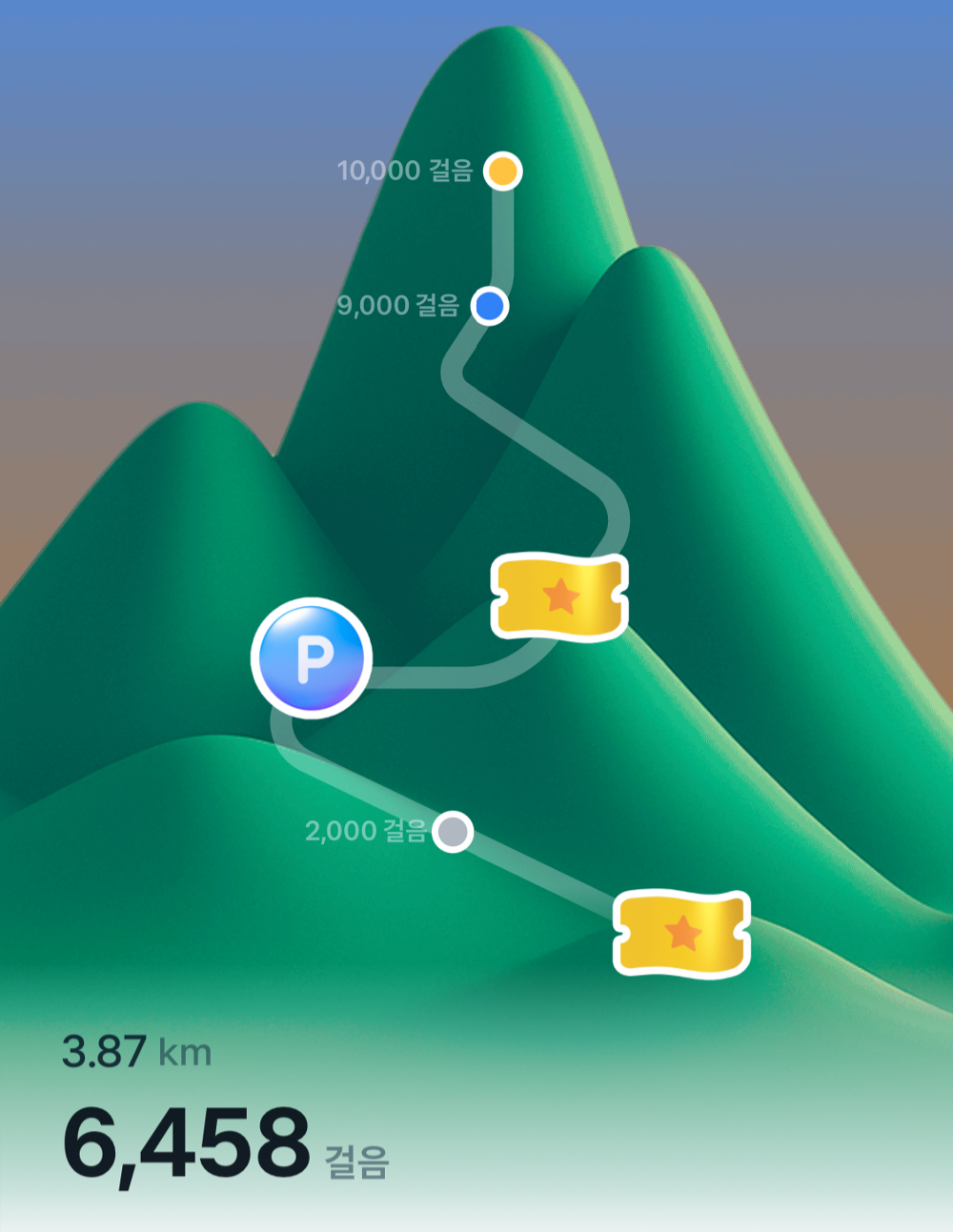Tap the gold ticket near the P marker
Screen dimensions: 953x1232
(x=559, y=597)
